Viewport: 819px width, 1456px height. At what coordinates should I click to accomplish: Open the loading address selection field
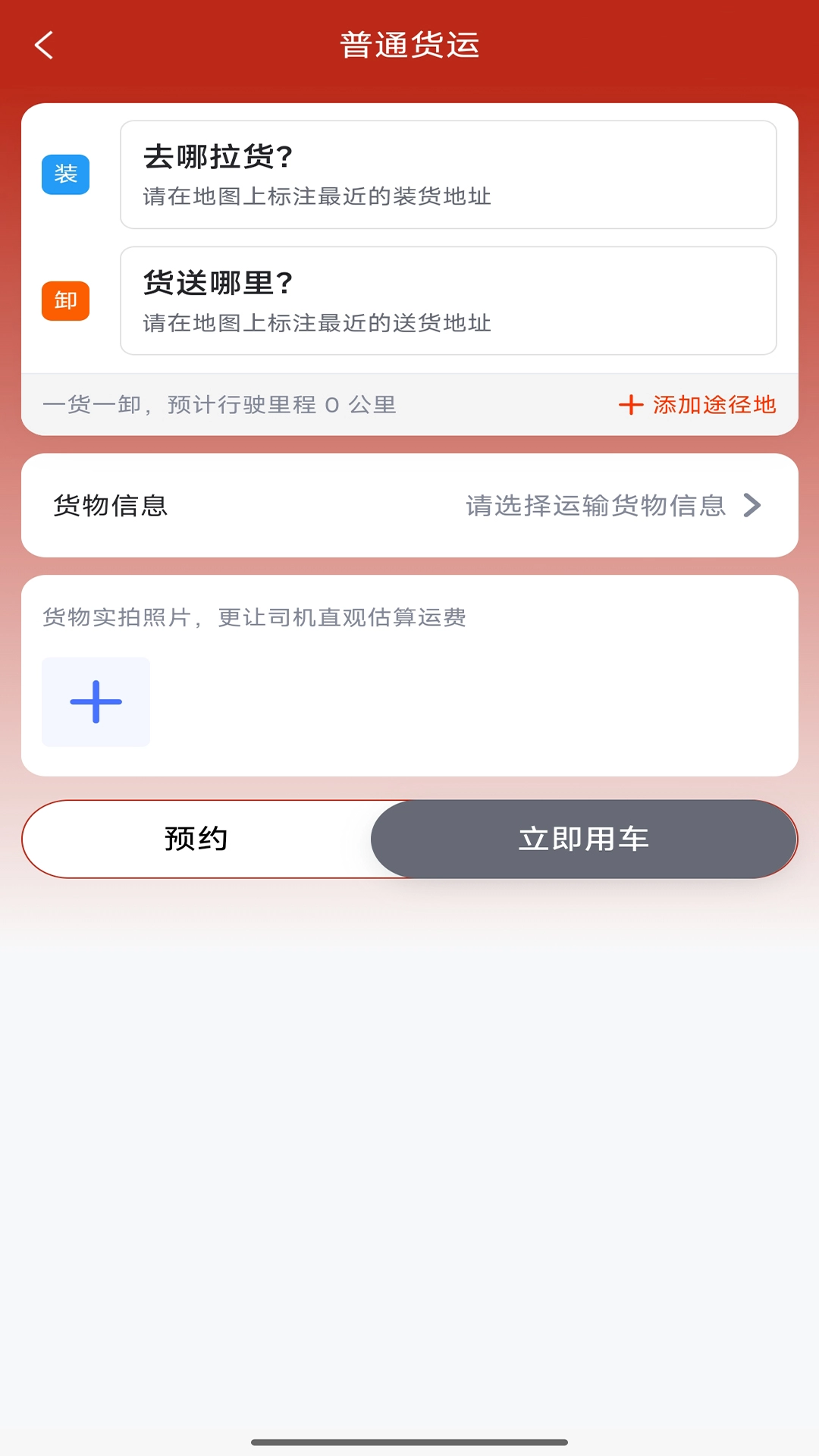[449, 174]
